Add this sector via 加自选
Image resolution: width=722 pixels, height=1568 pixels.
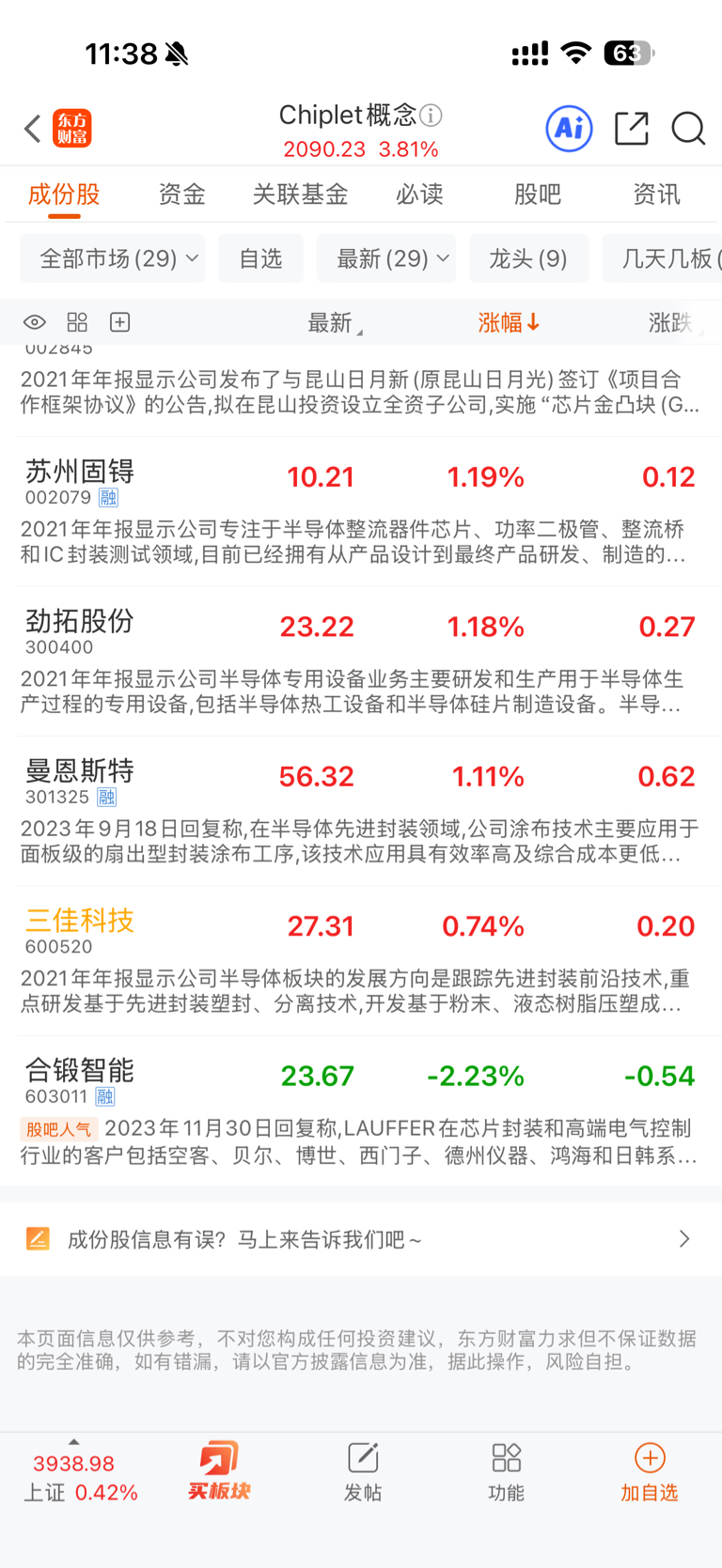(650, 1472)
